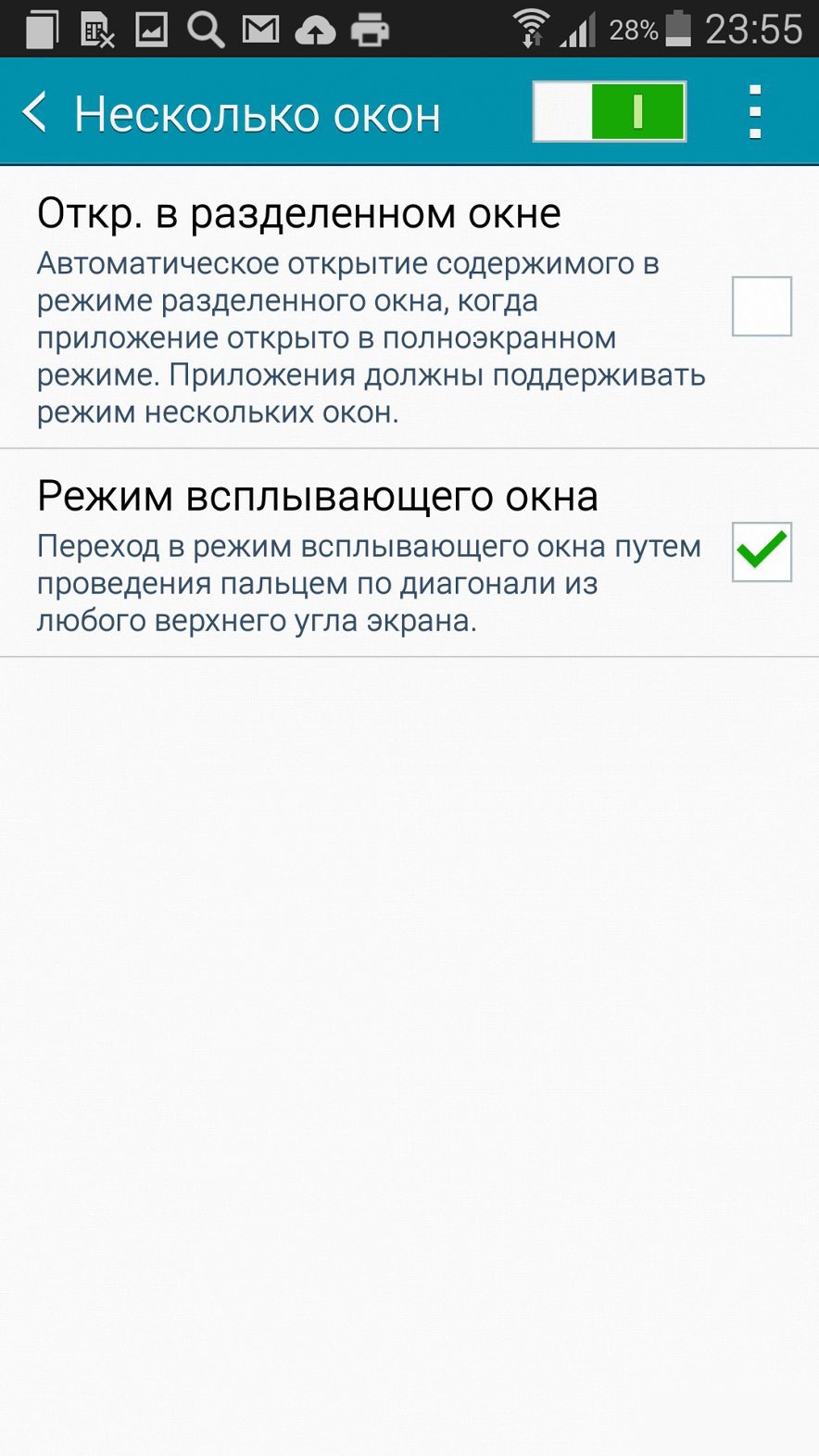The width and height of the screenshot is (819, 1456).
Task: Open the three-dot overflow menu
Action: click(x=755, y=112)
